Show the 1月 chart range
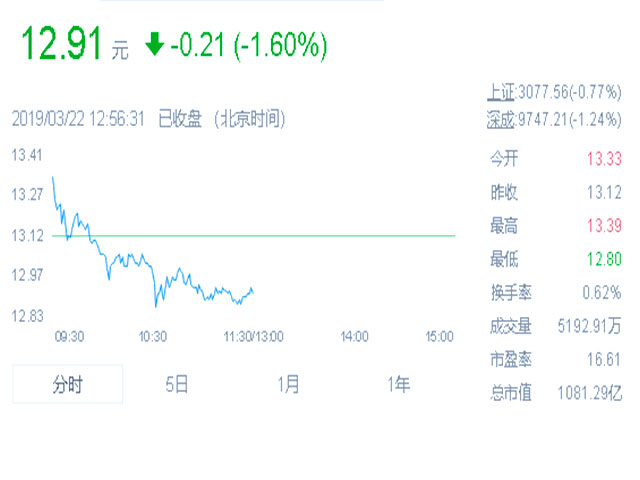640x480 pixels. tap(288, 385)
